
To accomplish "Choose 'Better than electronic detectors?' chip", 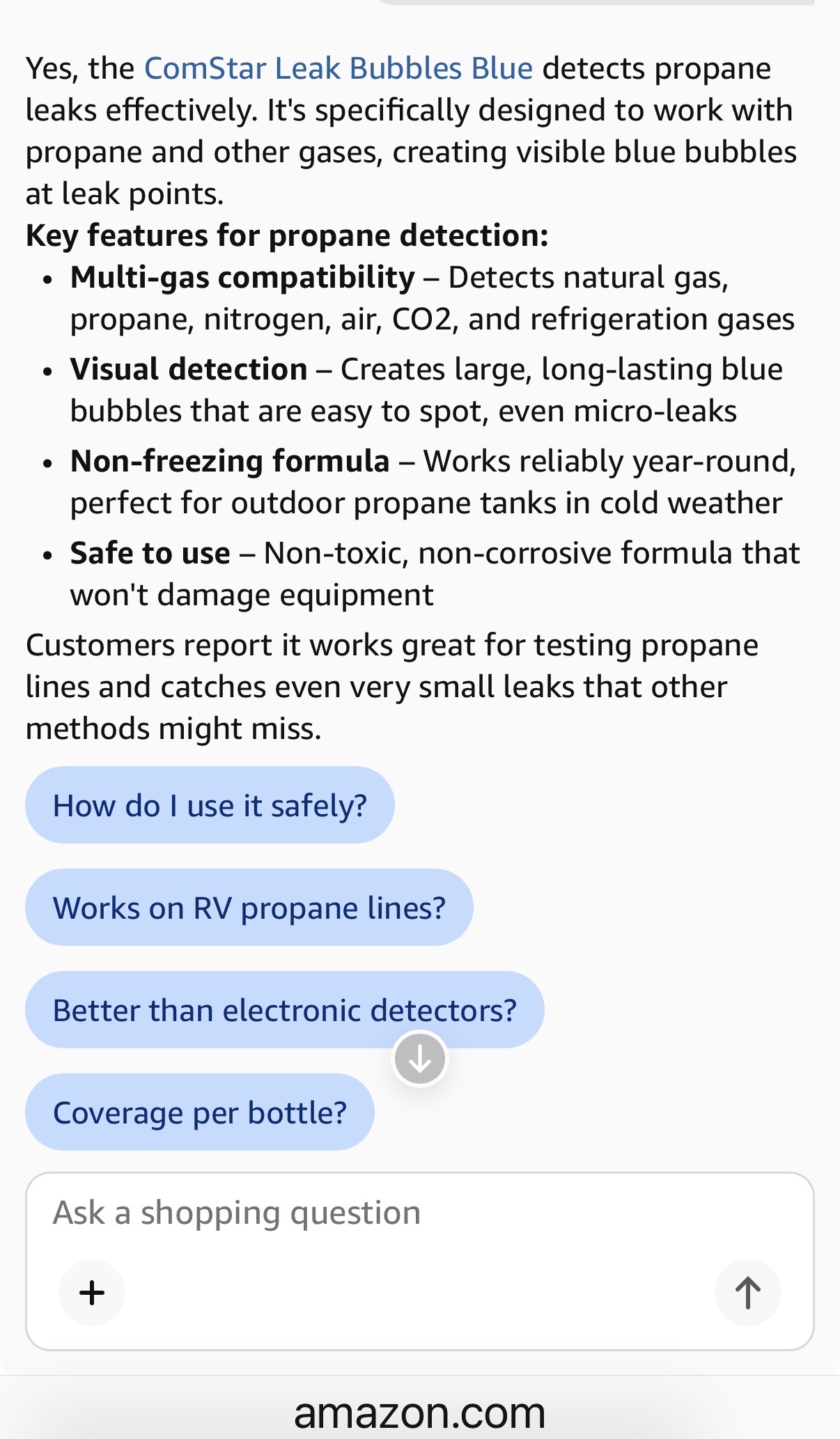I will point(285,1010).
